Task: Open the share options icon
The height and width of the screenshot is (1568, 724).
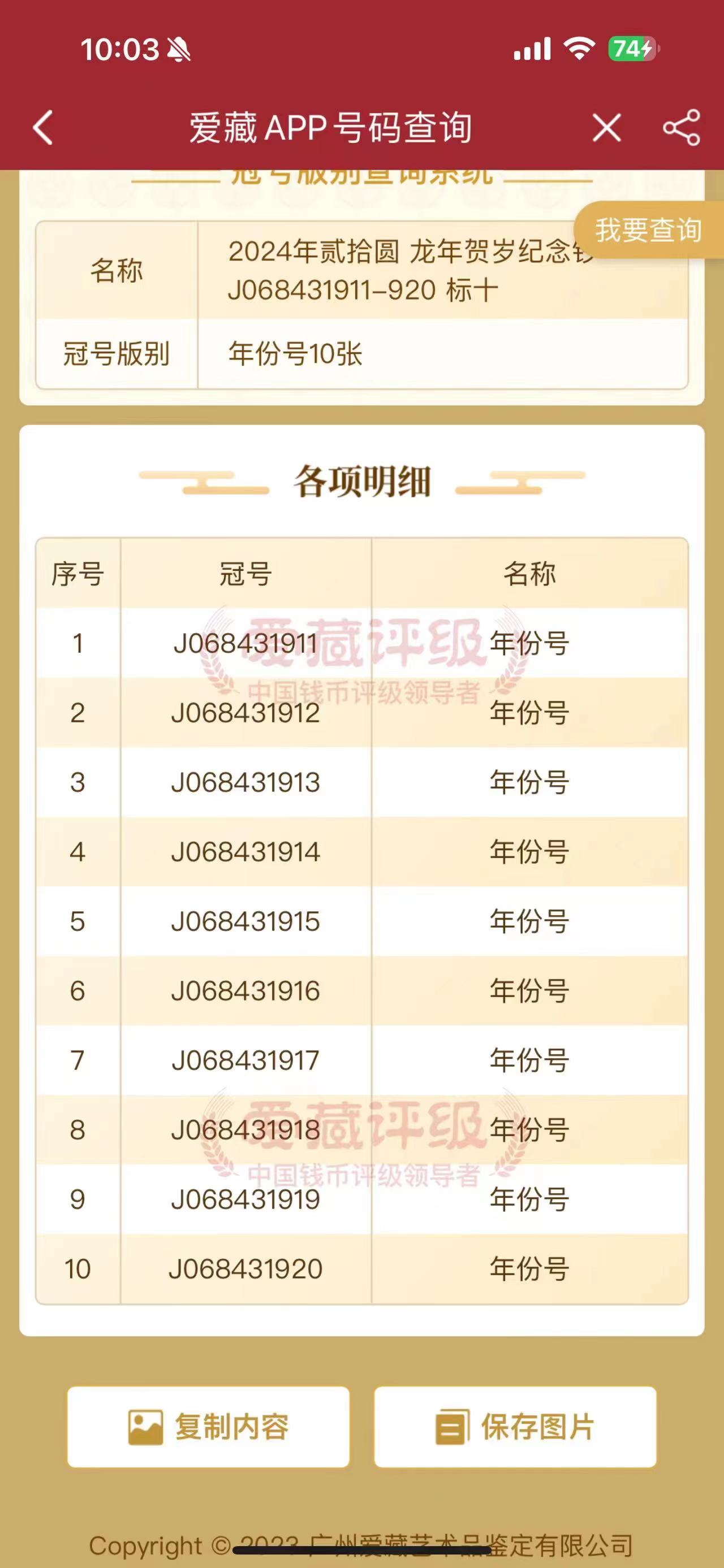Action: click(x=682, y=128)
